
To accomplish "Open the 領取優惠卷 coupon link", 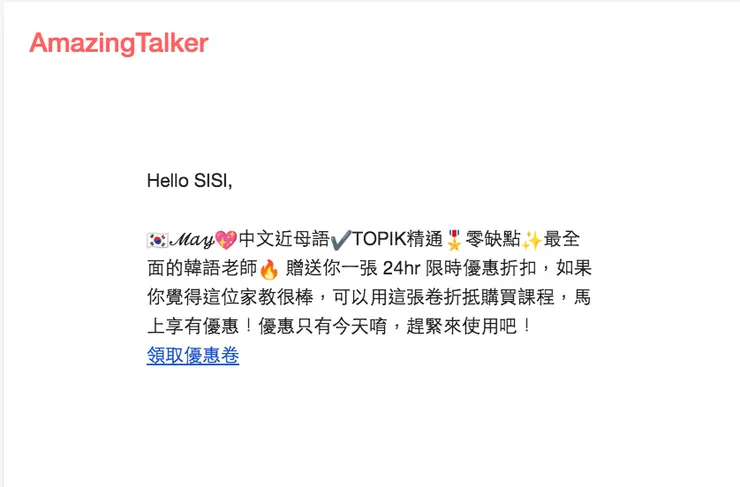I will point(193,355).
